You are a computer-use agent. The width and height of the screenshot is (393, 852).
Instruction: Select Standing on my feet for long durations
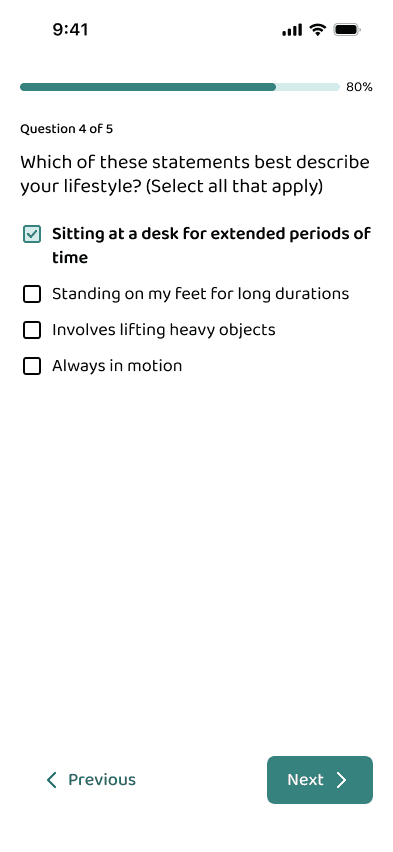tap(32, 294)
